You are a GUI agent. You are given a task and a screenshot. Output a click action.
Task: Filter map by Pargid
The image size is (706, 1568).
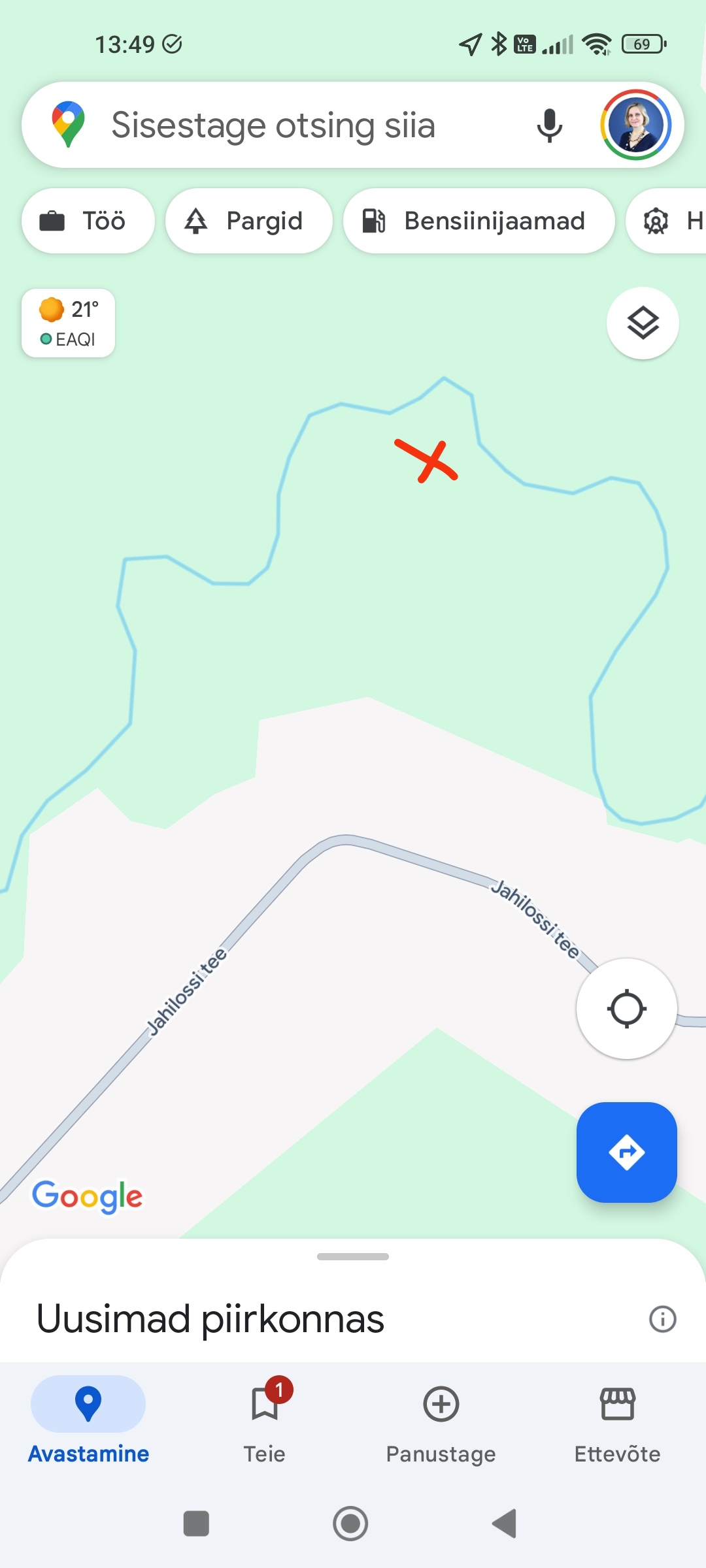(x=249, y=221)
